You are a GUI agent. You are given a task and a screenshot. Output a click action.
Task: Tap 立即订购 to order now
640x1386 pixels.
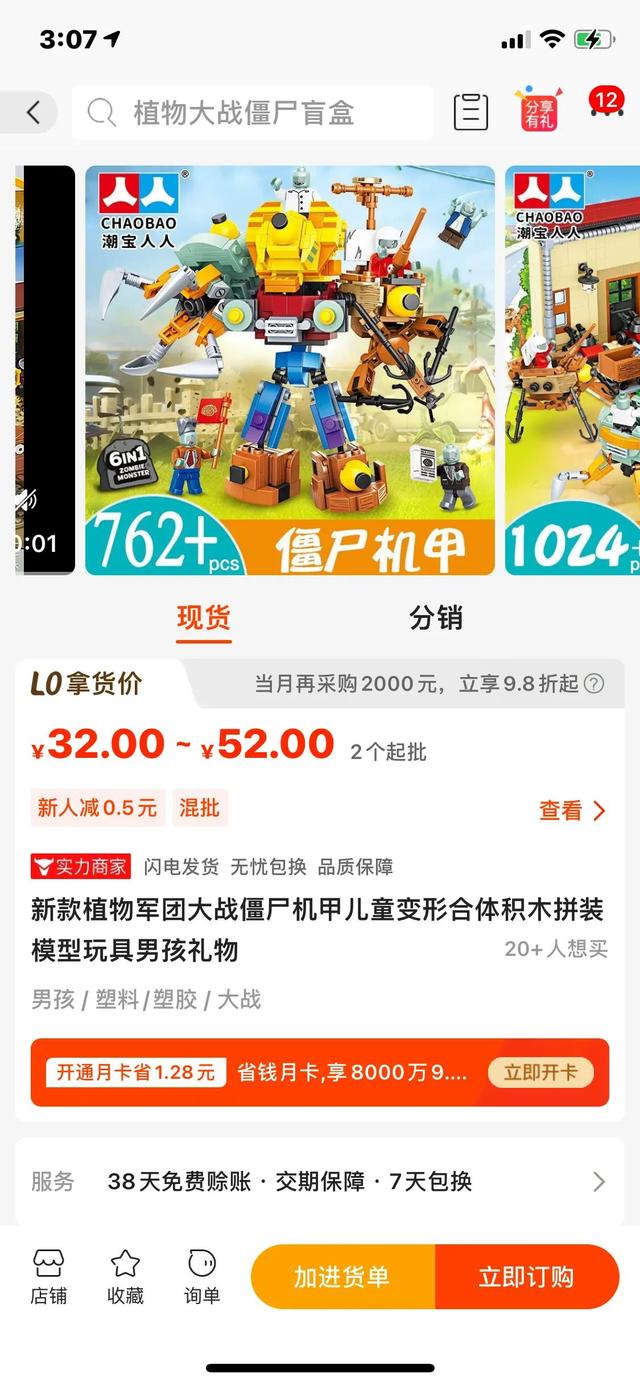click(526, 1277)
